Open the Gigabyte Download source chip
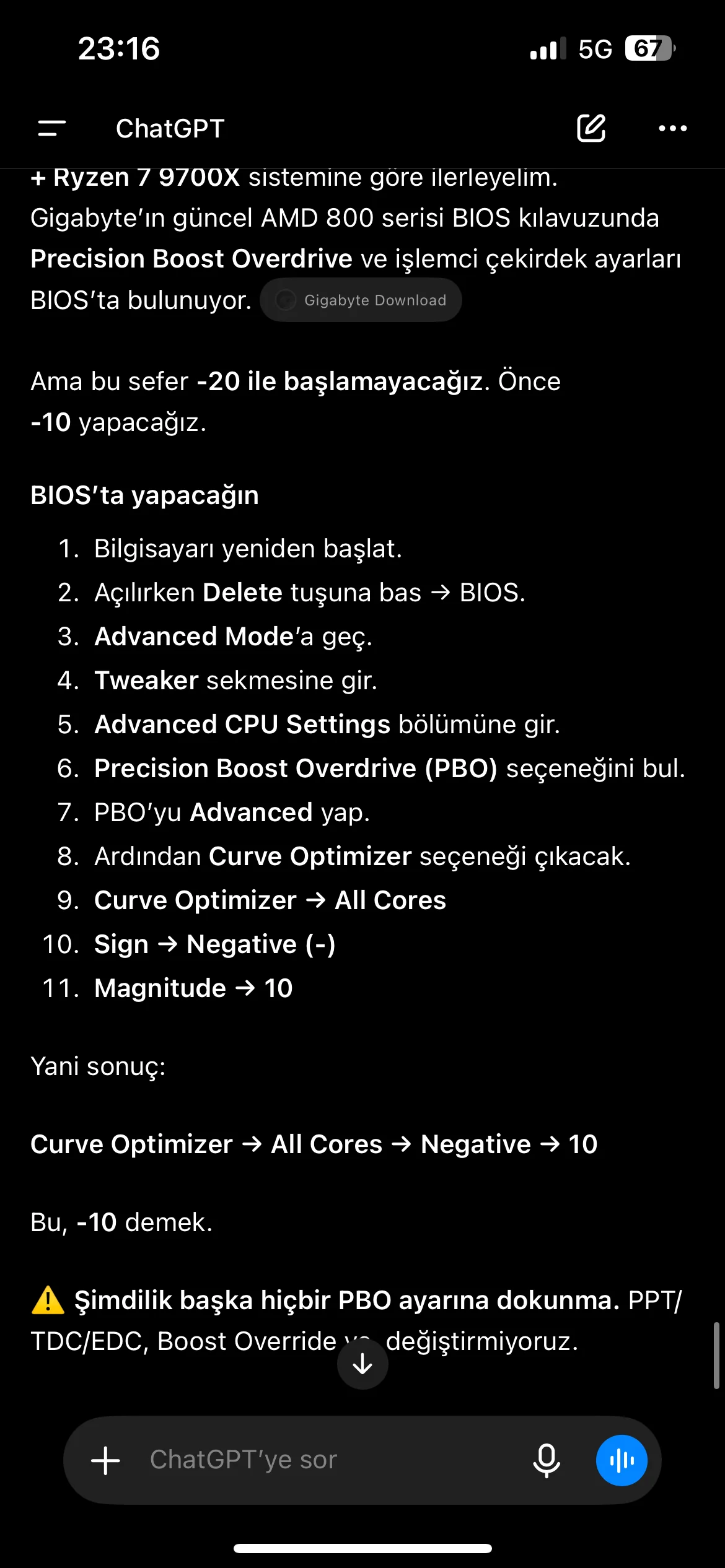Viewport: 725px width, 1568px height. [x=361, y=300]
